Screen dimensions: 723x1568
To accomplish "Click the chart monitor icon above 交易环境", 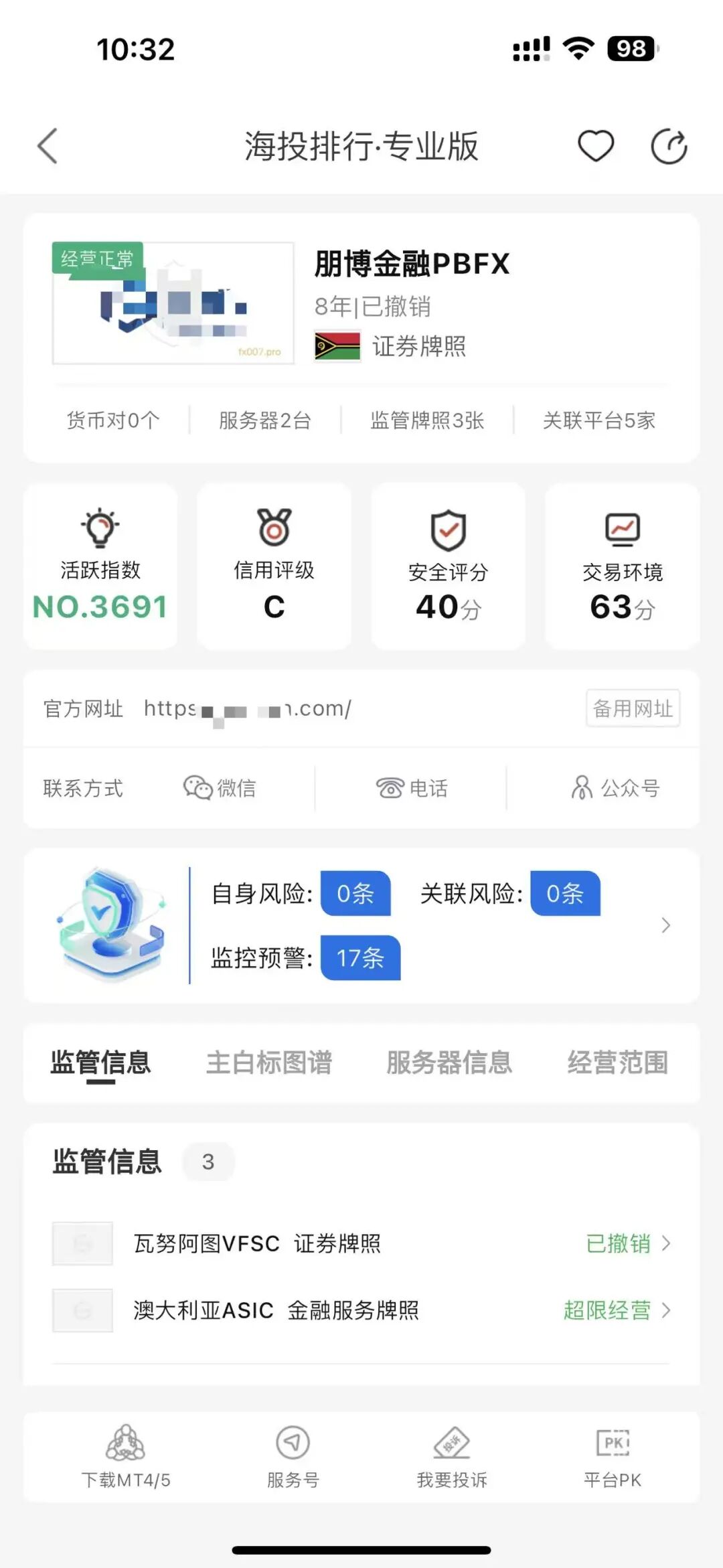I will coord(621,529).
